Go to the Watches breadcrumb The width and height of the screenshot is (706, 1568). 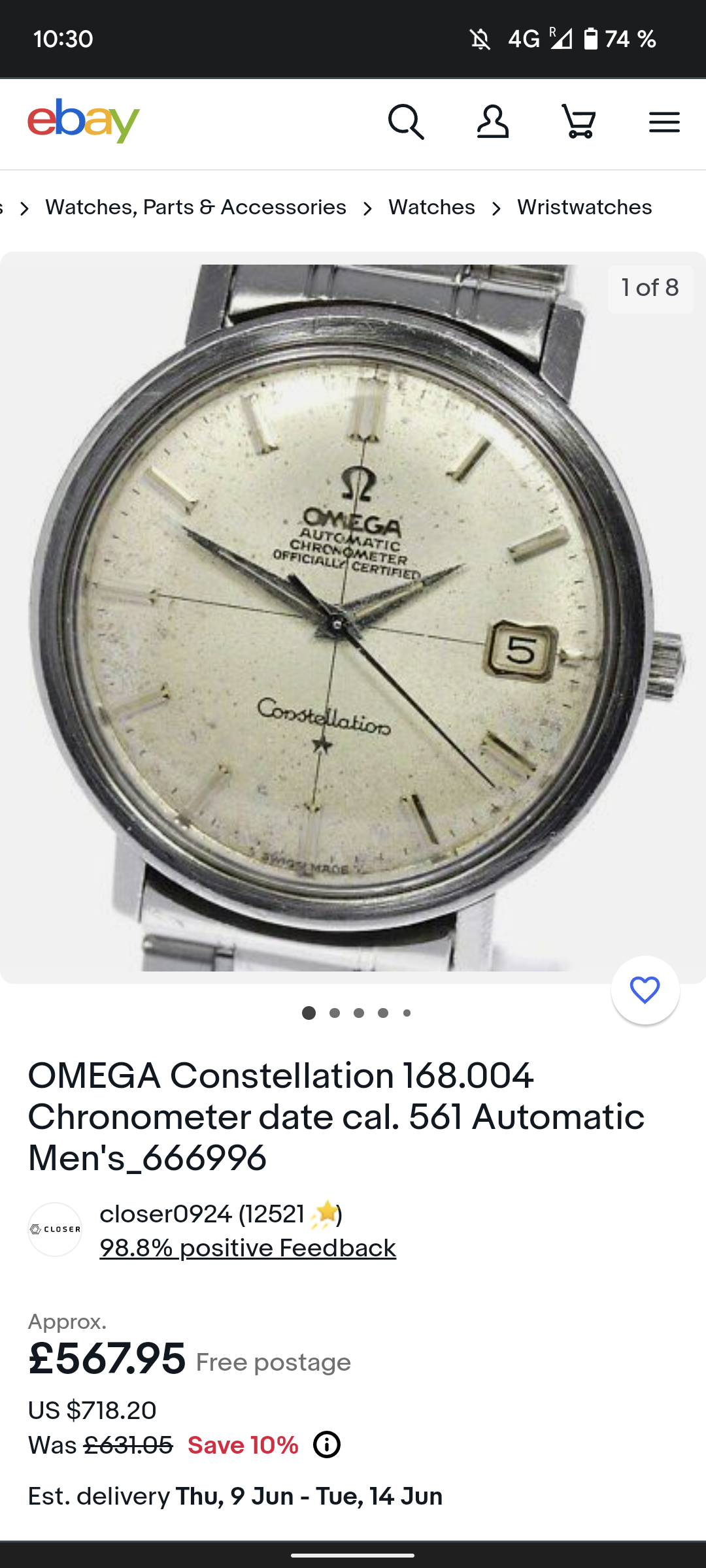[x=431, y=207]
